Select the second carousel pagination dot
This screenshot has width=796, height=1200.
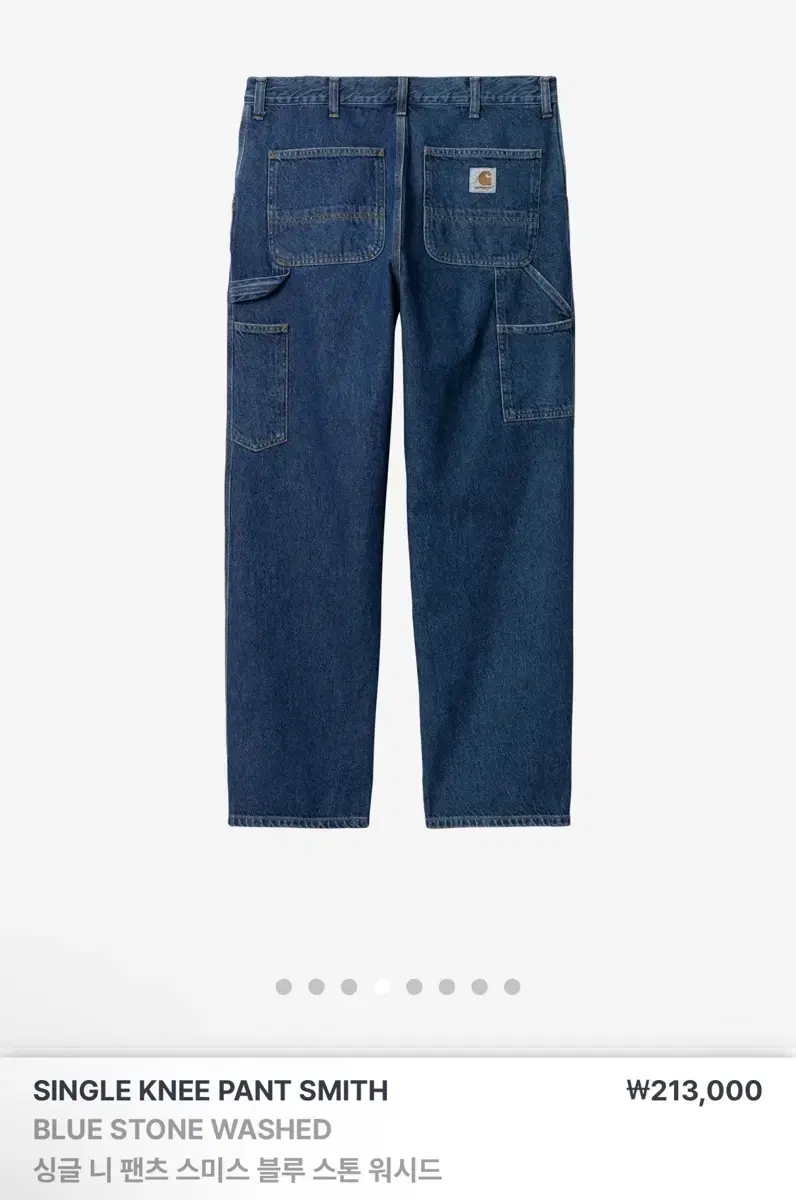coord(317,985)
